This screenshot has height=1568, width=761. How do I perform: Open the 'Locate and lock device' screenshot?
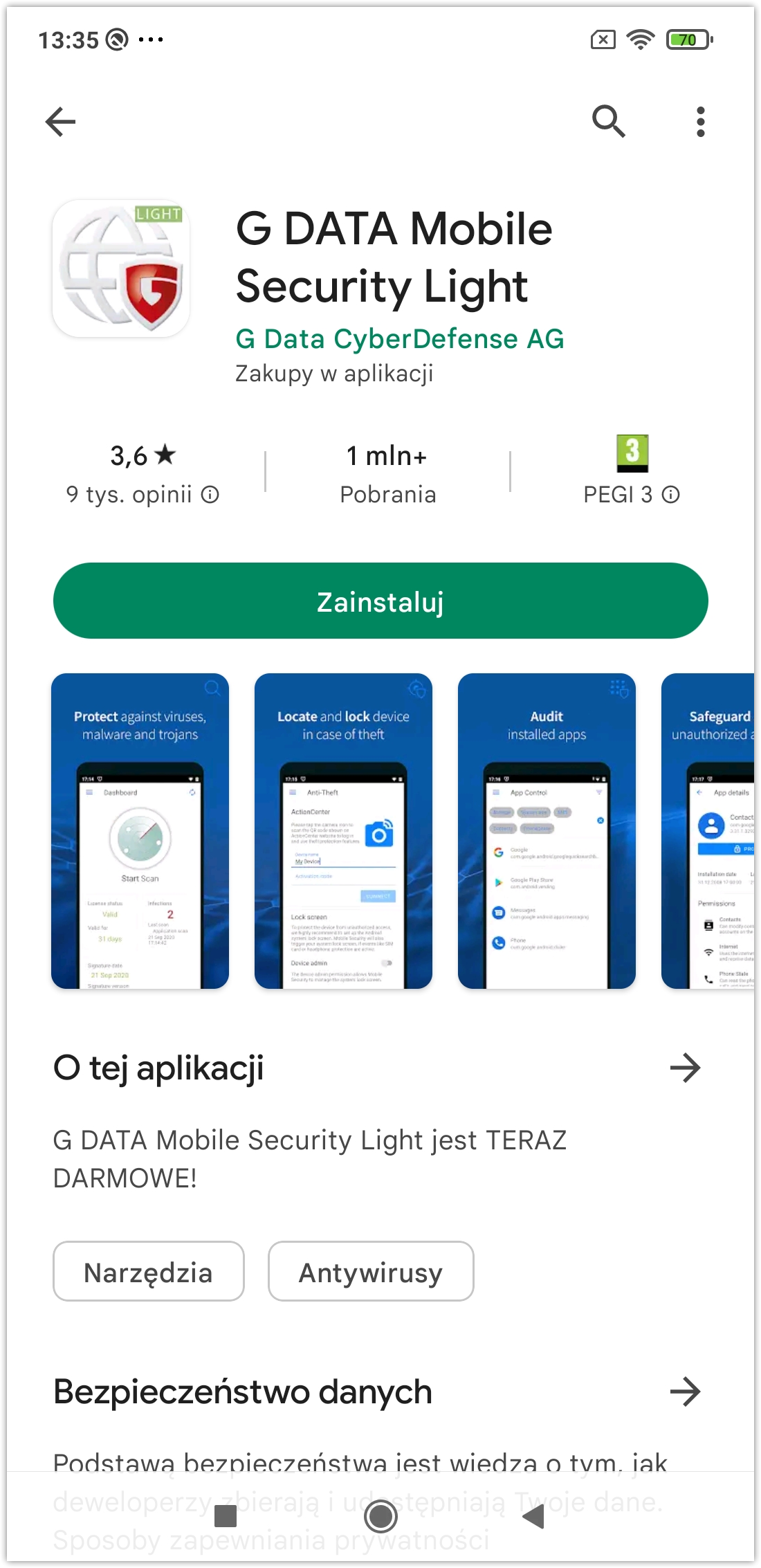pyautogui.click(x=343, y=830)
